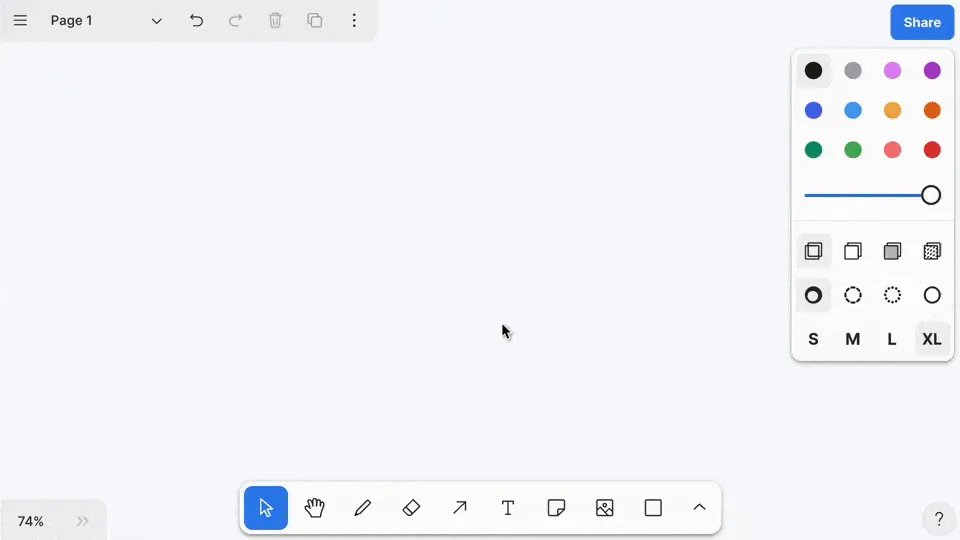Tap the Share button

click(x=921, y=22)
